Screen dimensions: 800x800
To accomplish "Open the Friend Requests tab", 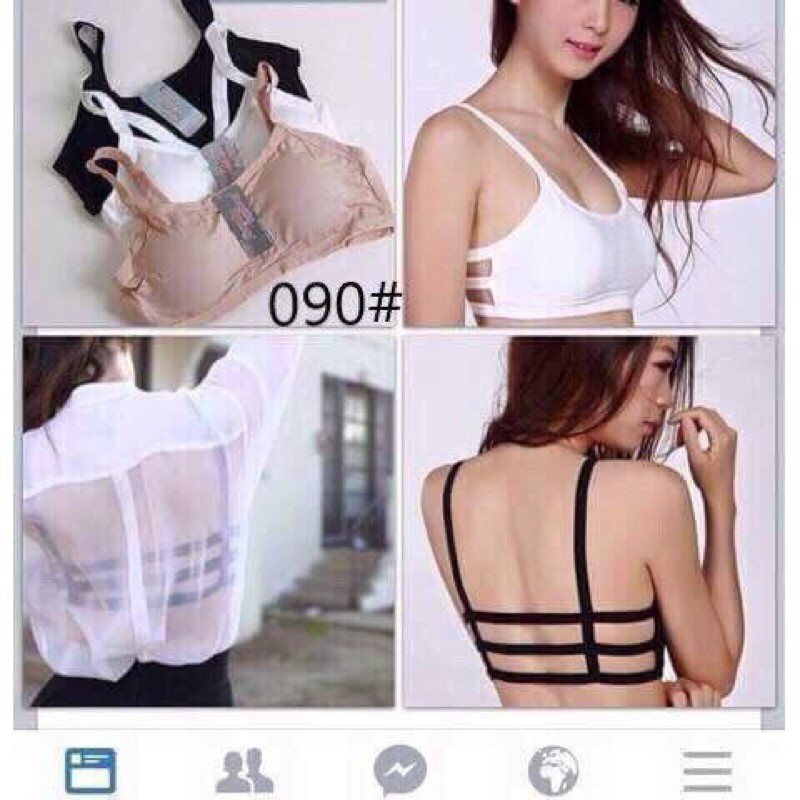I will point(245,771).
